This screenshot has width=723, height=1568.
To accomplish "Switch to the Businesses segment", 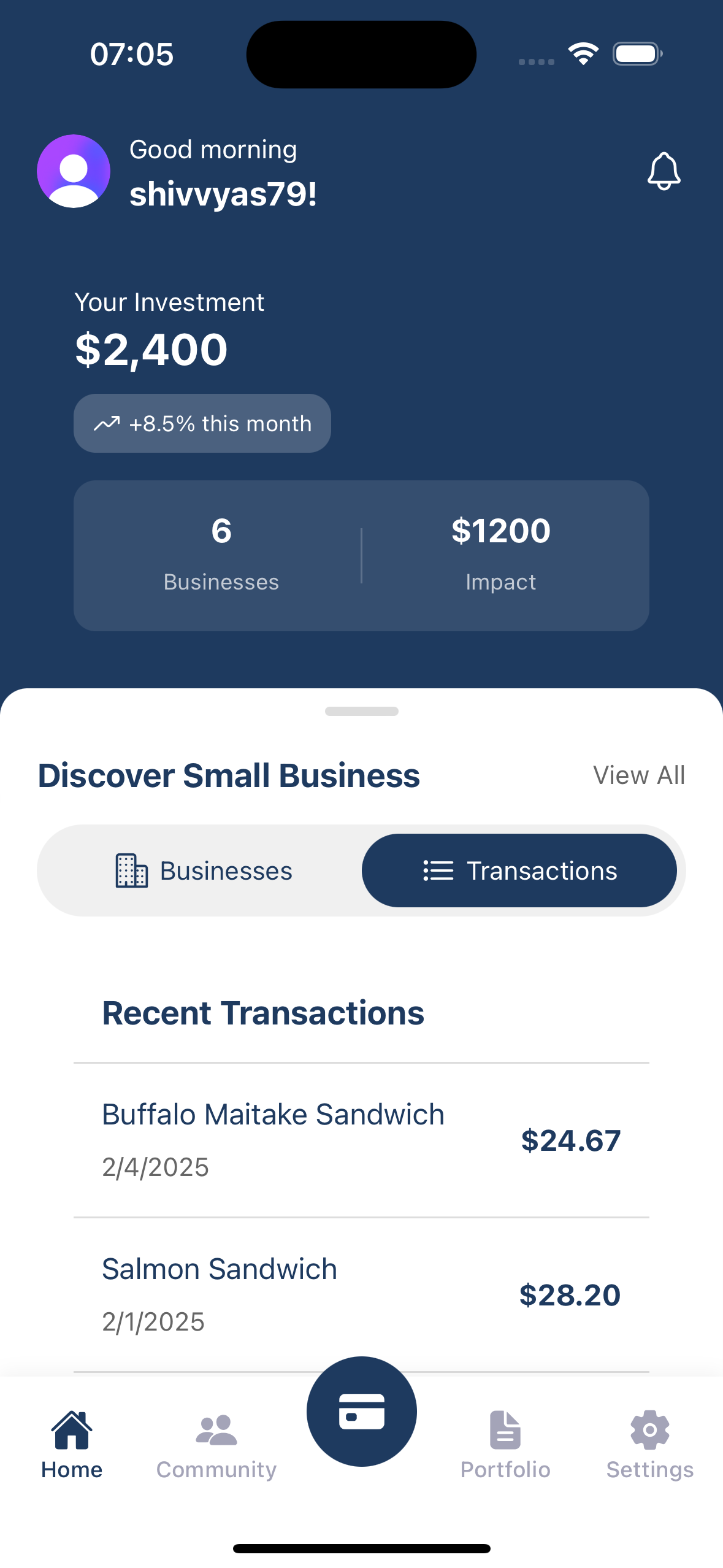I will click(x=204, y=870).
